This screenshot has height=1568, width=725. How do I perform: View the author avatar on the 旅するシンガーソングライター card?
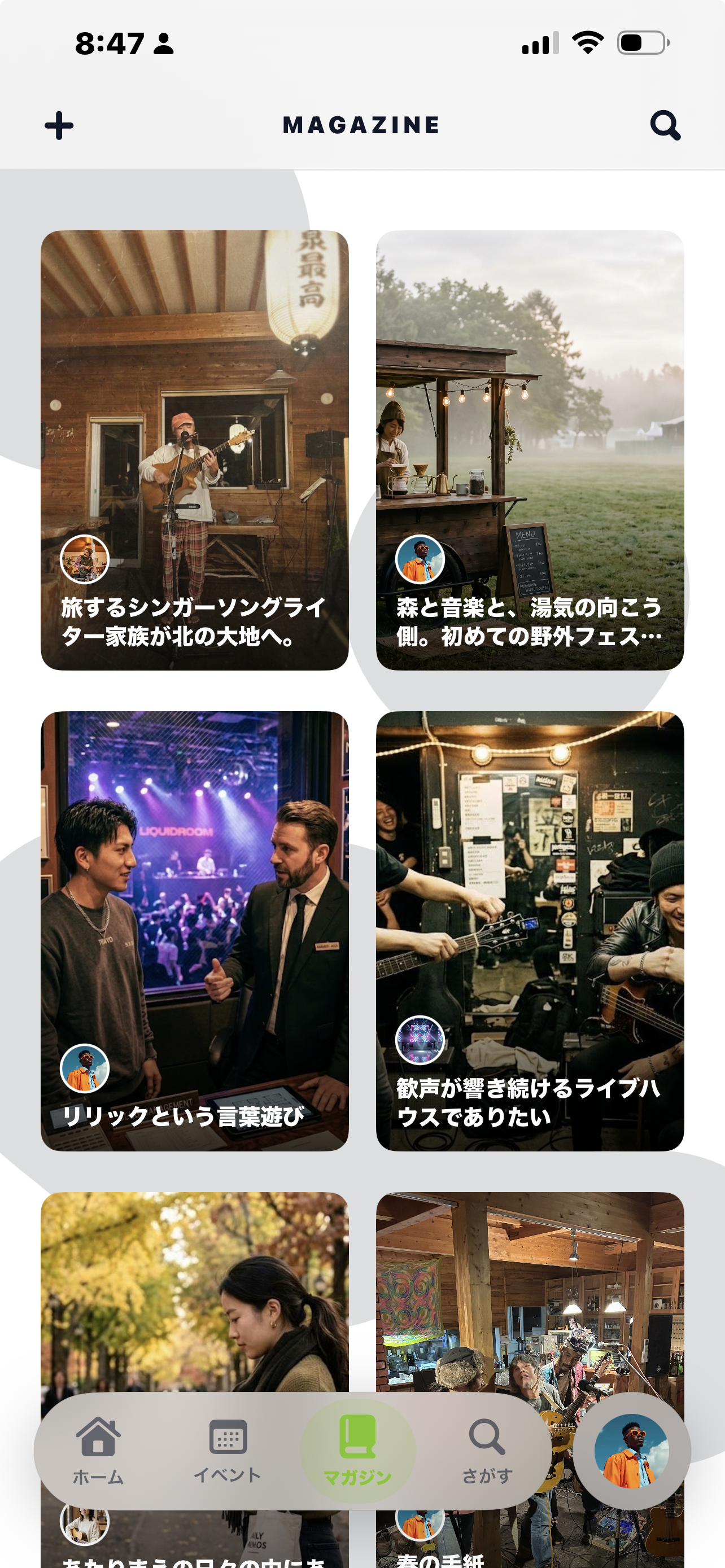(x=85, y=559)
